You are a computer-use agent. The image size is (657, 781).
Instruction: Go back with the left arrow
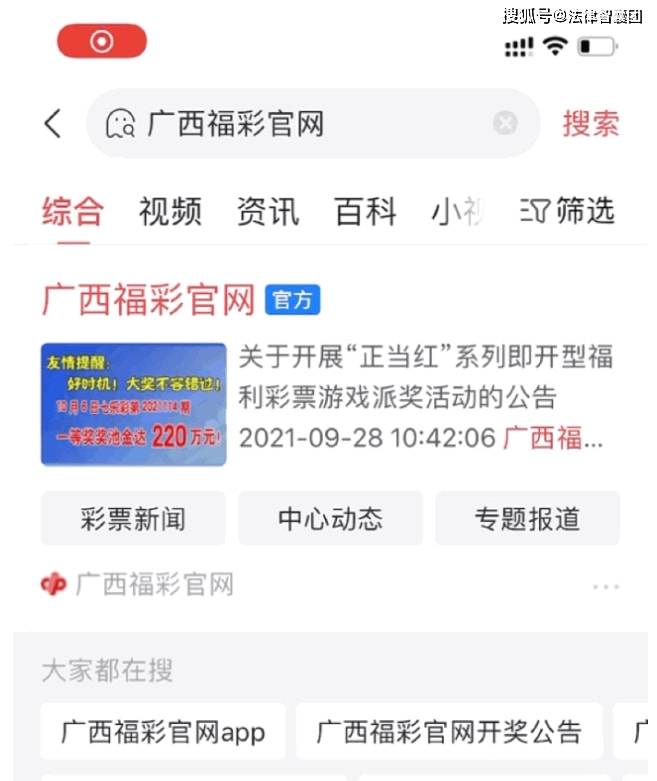pos(53,124)
